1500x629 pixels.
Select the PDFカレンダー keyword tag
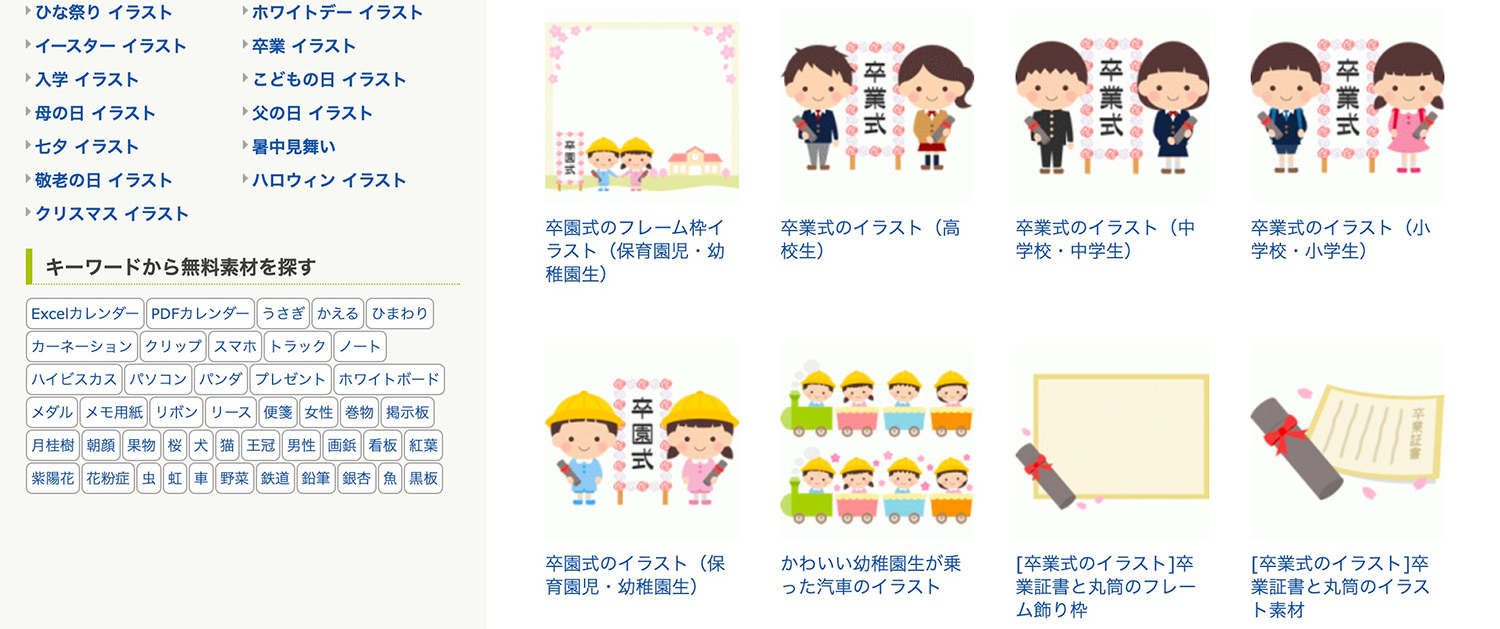pos(200,314)
